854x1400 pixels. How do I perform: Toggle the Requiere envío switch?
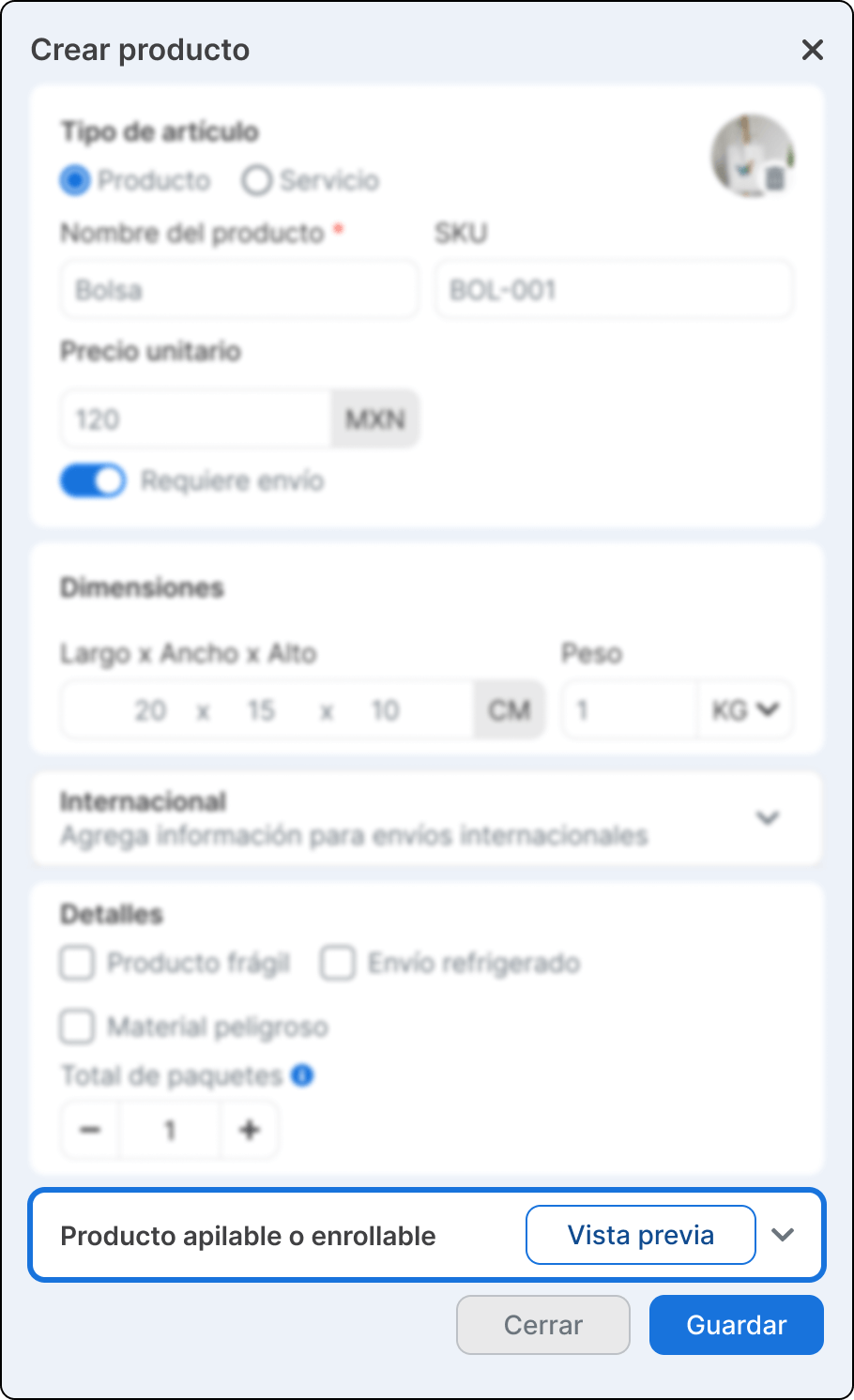click(x=93, y=480)
